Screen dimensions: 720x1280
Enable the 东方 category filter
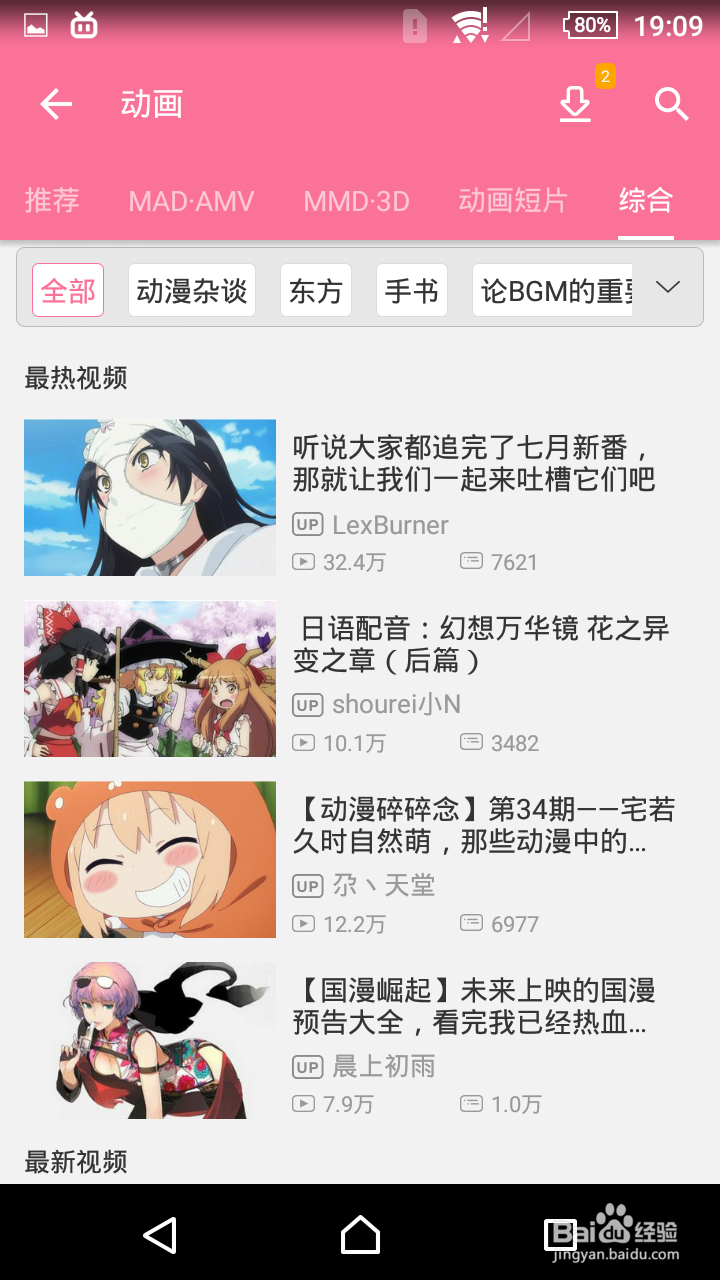(x=316, y=289)
